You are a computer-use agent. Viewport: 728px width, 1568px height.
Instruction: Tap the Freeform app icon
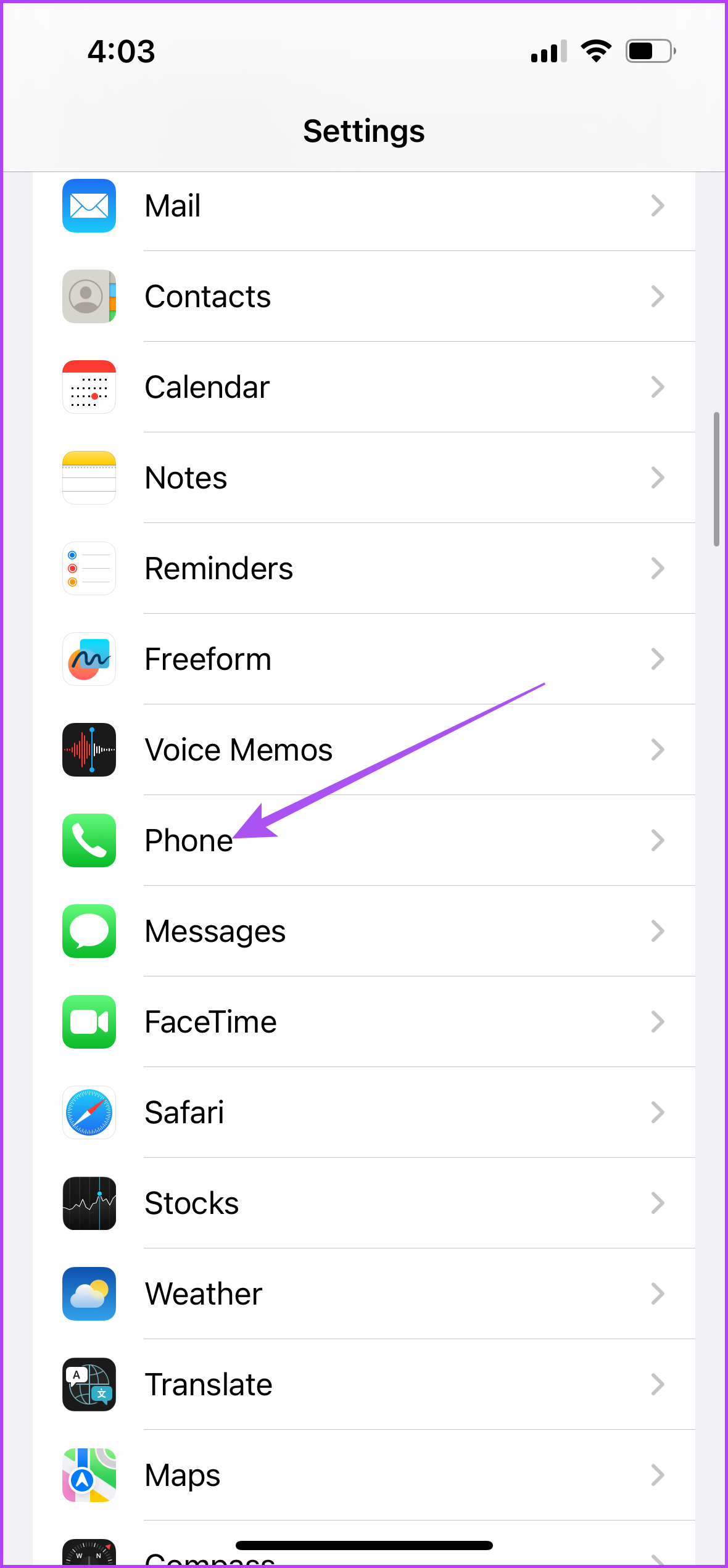point(89,659)
